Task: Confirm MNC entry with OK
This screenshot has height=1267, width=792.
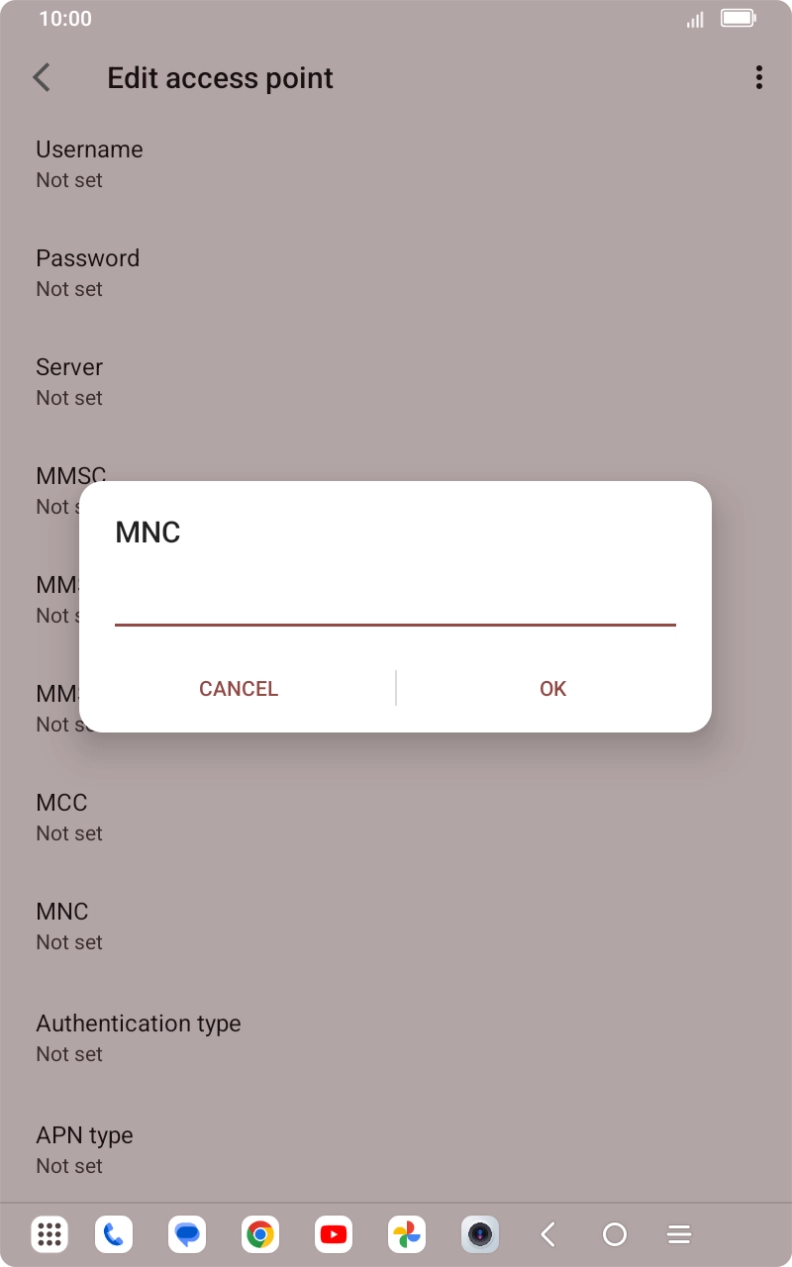Action: [x=552, y=688]
